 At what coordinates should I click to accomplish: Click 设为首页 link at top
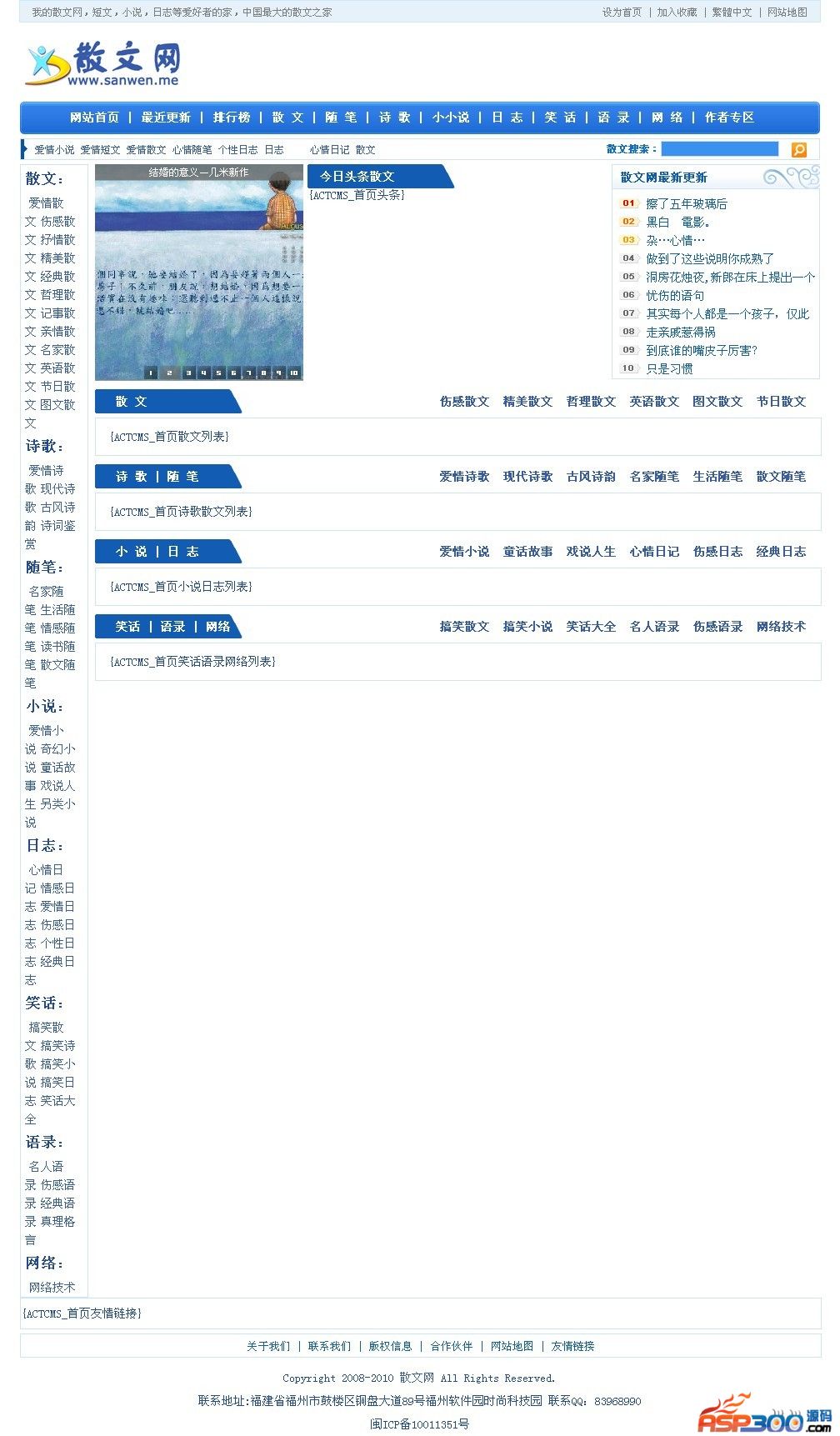click(622, 13)
